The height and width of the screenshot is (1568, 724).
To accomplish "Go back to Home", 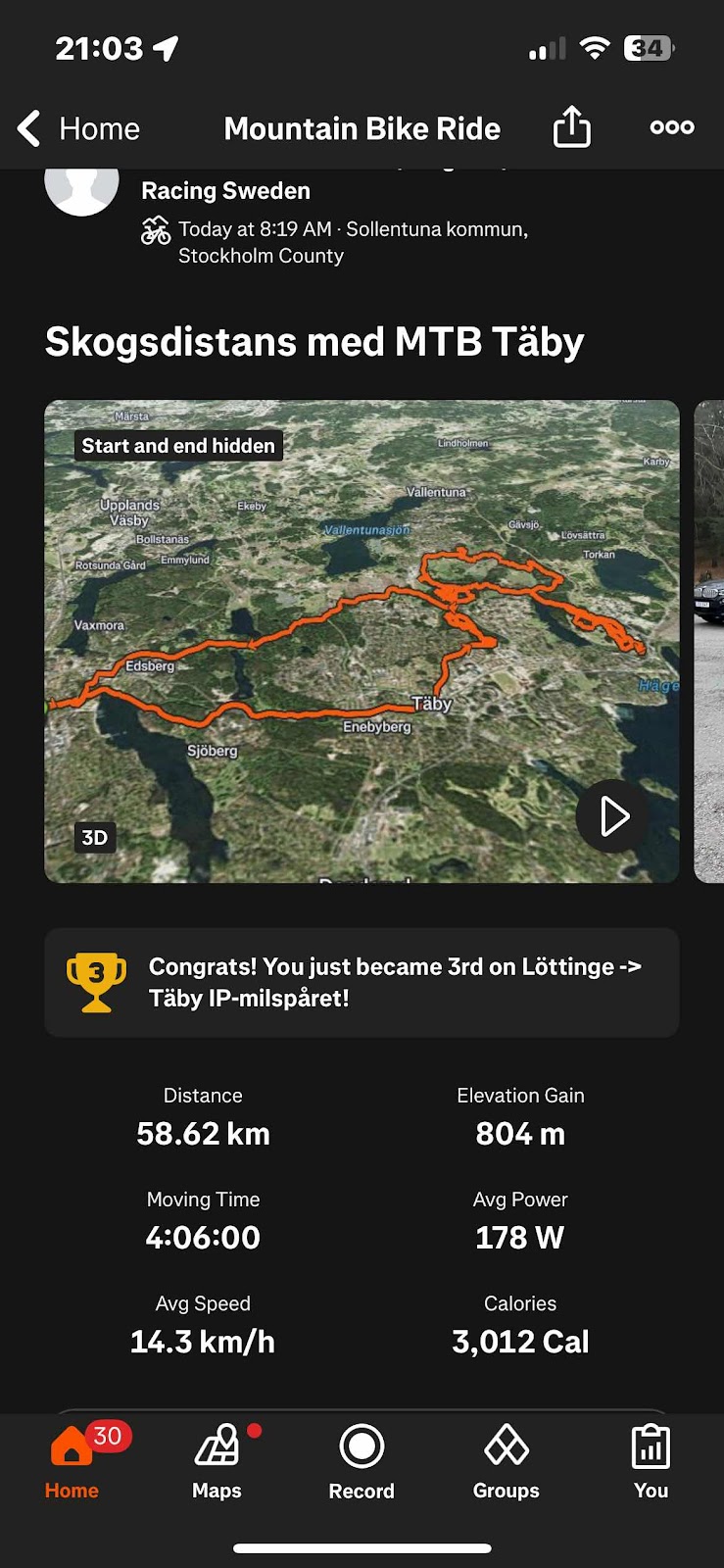I will 78,128.
